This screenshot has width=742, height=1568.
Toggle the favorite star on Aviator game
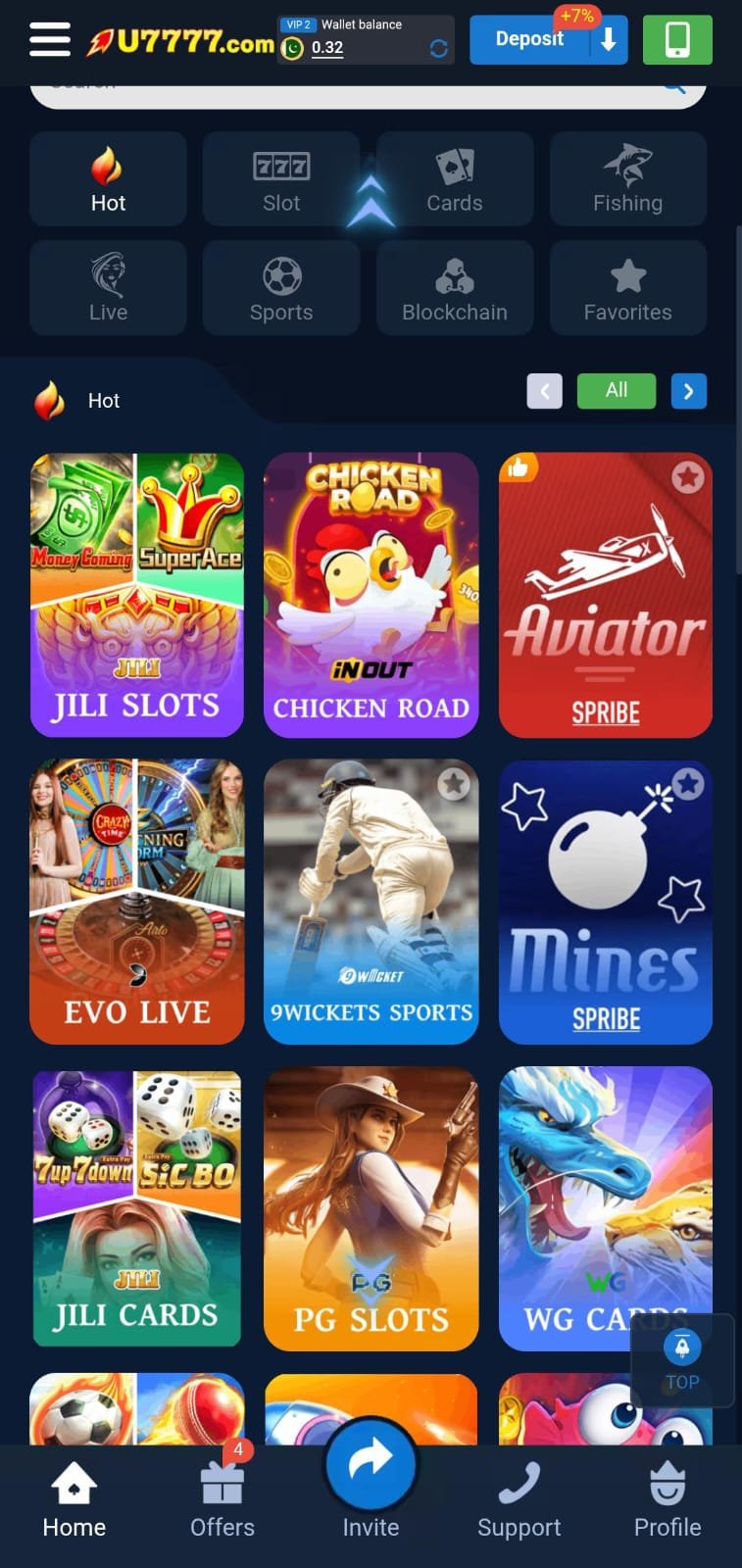click(x=688, y=477)
